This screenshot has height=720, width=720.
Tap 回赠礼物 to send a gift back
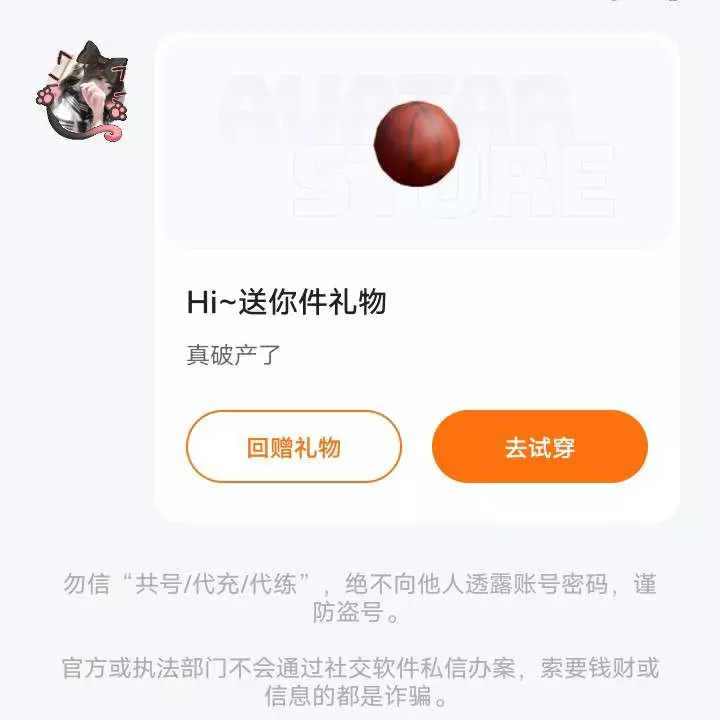[293, 447]
